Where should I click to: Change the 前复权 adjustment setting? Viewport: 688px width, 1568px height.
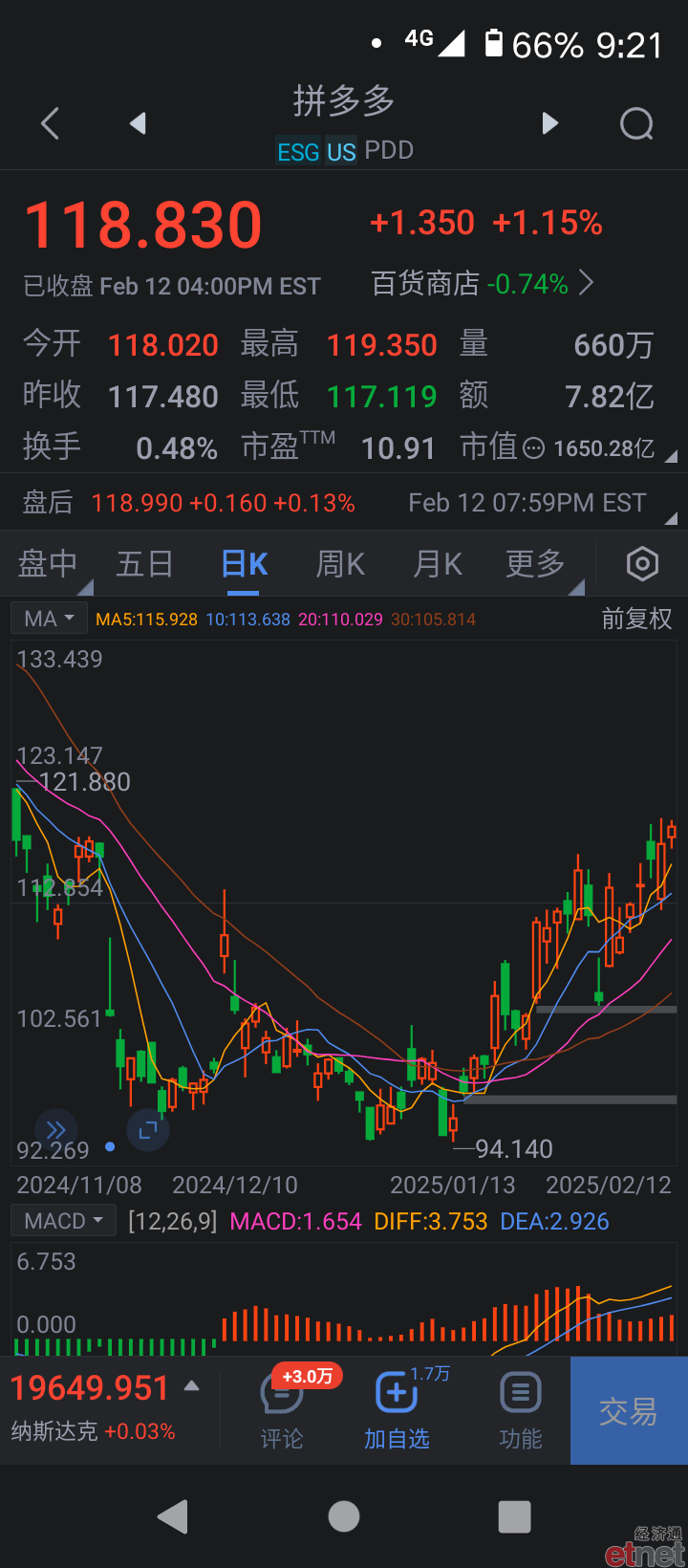coord(636,619)
